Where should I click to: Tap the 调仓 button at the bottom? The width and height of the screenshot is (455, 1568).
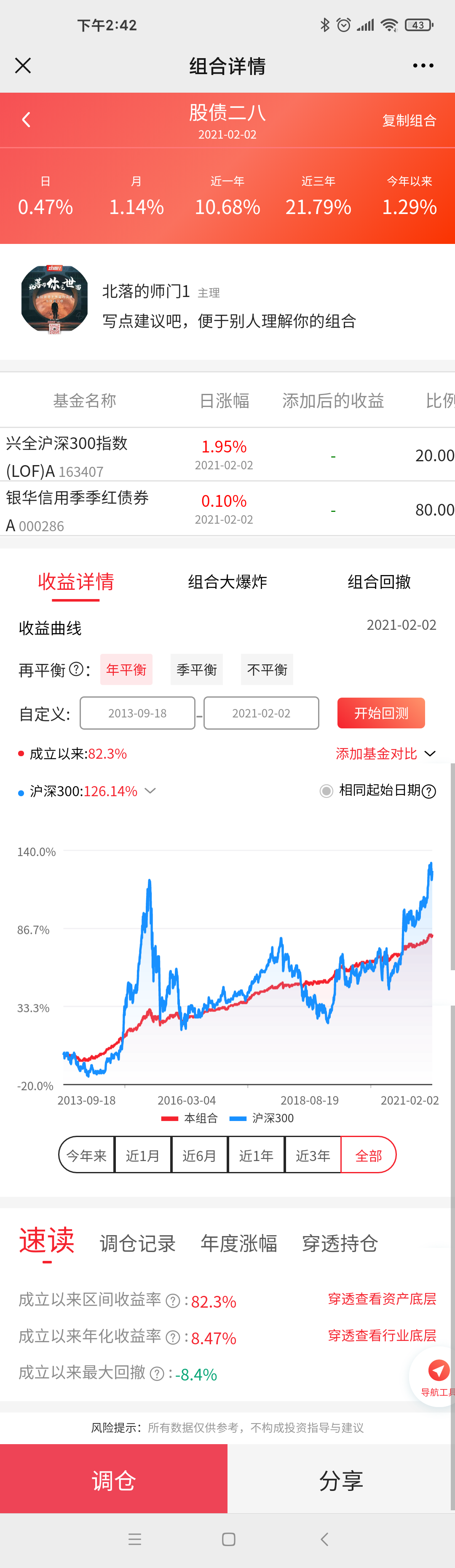114,1480
